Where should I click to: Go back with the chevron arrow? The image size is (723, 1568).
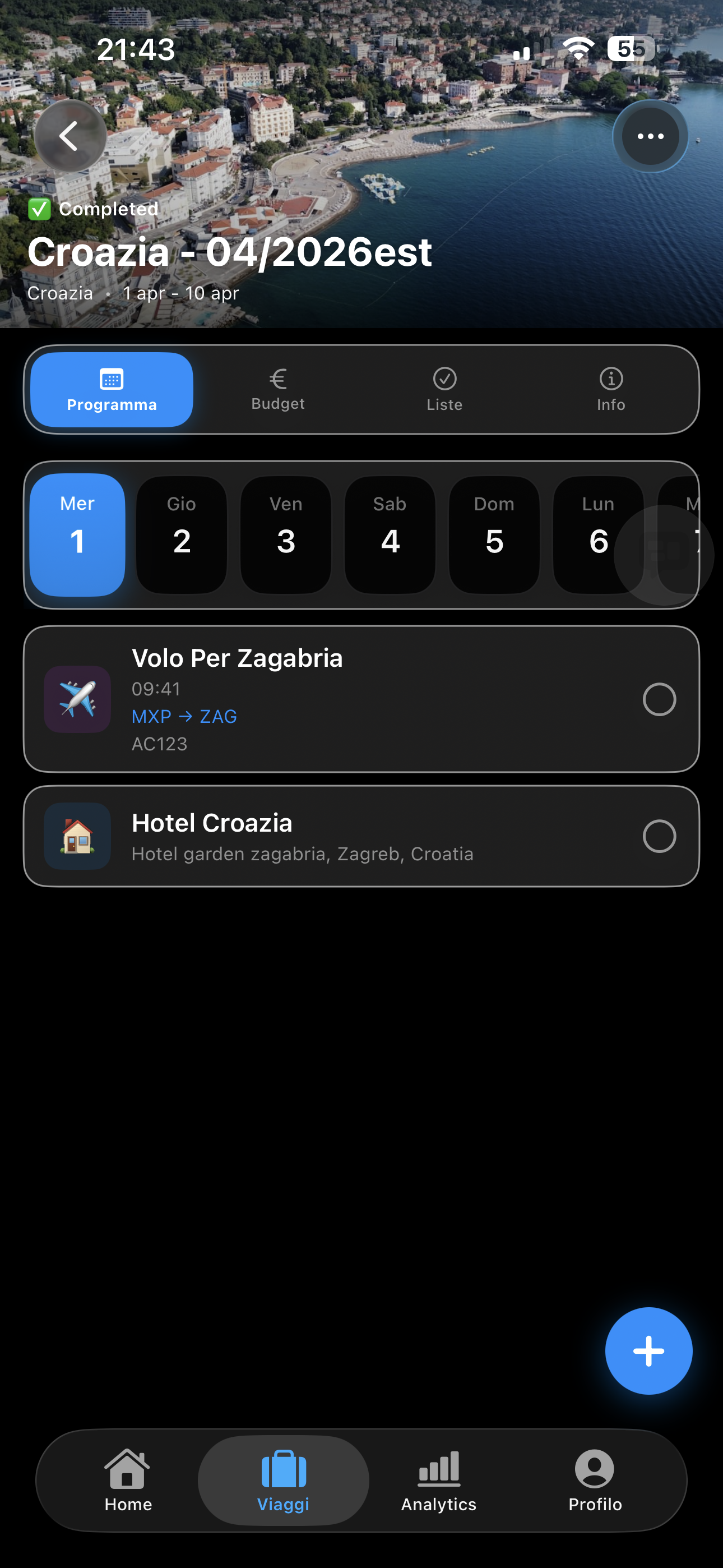click(x=69, y=135)
